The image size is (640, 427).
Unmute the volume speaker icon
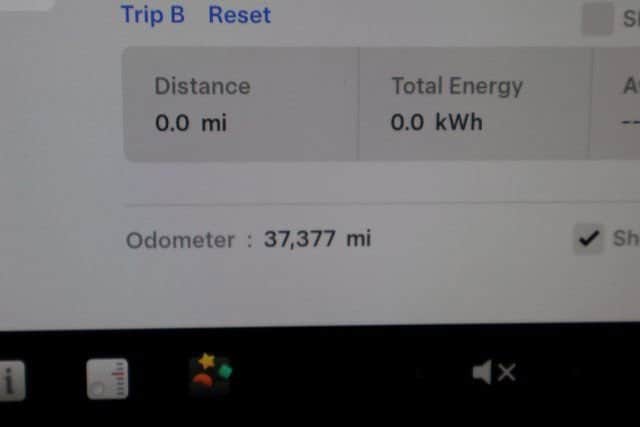[x=493, y=373]
